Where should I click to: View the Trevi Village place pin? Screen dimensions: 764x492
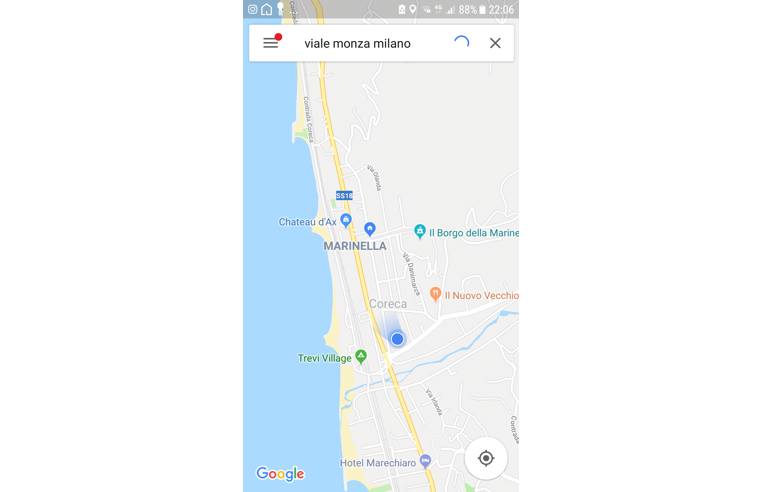[x=361, y=357]
